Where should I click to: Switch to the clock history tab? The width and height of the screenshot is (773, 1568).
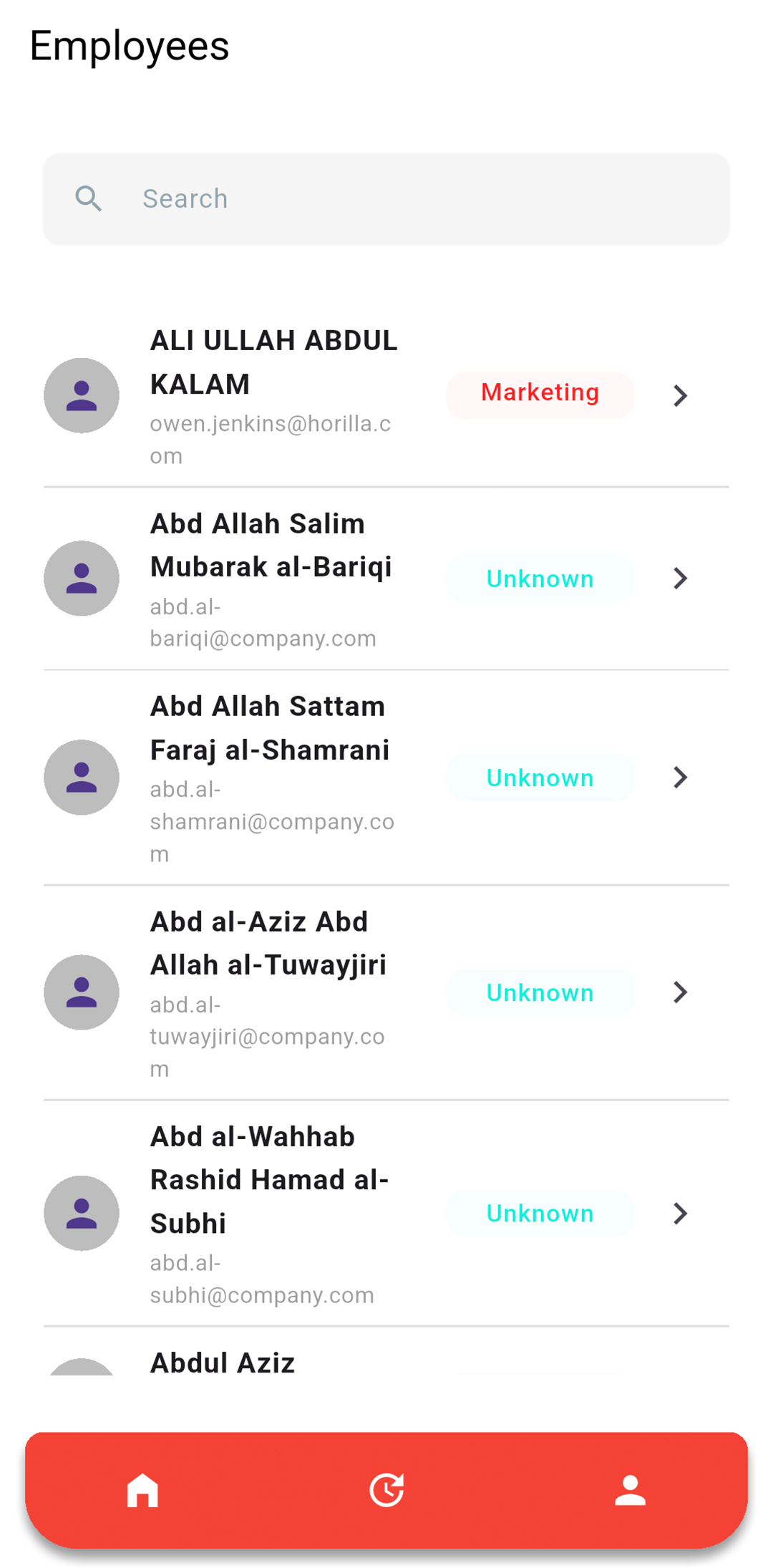386,1490
